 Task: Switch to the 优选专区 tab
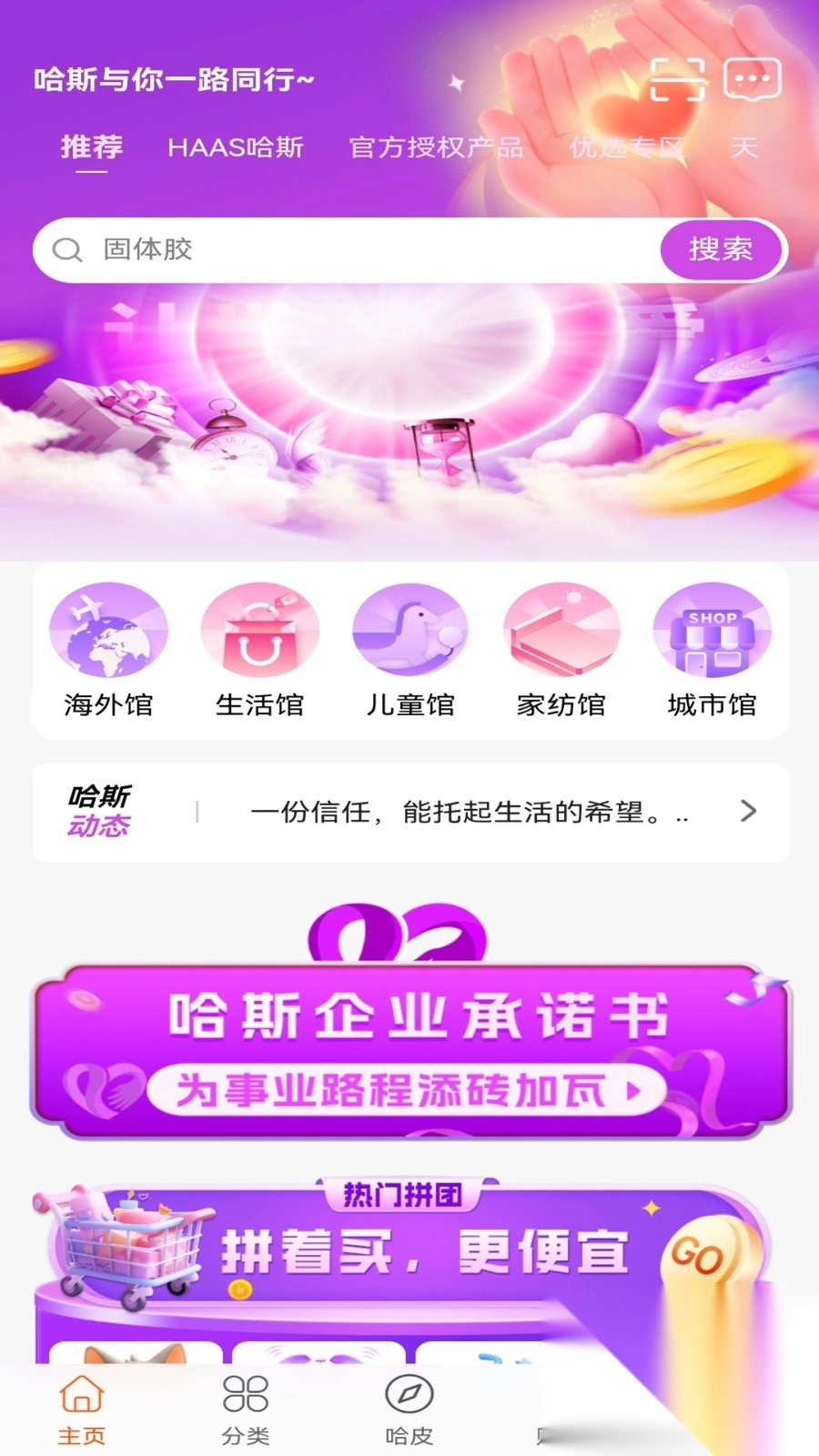(x=626, y=147)
